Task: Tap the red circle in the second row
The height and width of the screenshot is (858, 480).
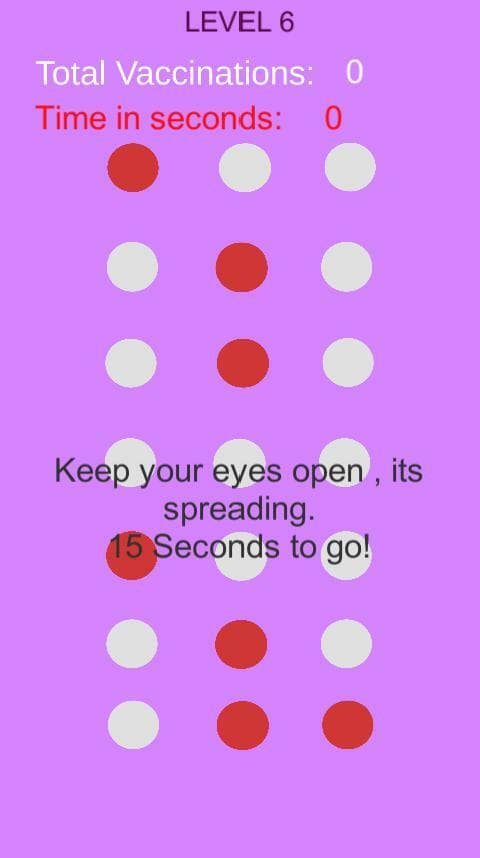Action: 241,267
